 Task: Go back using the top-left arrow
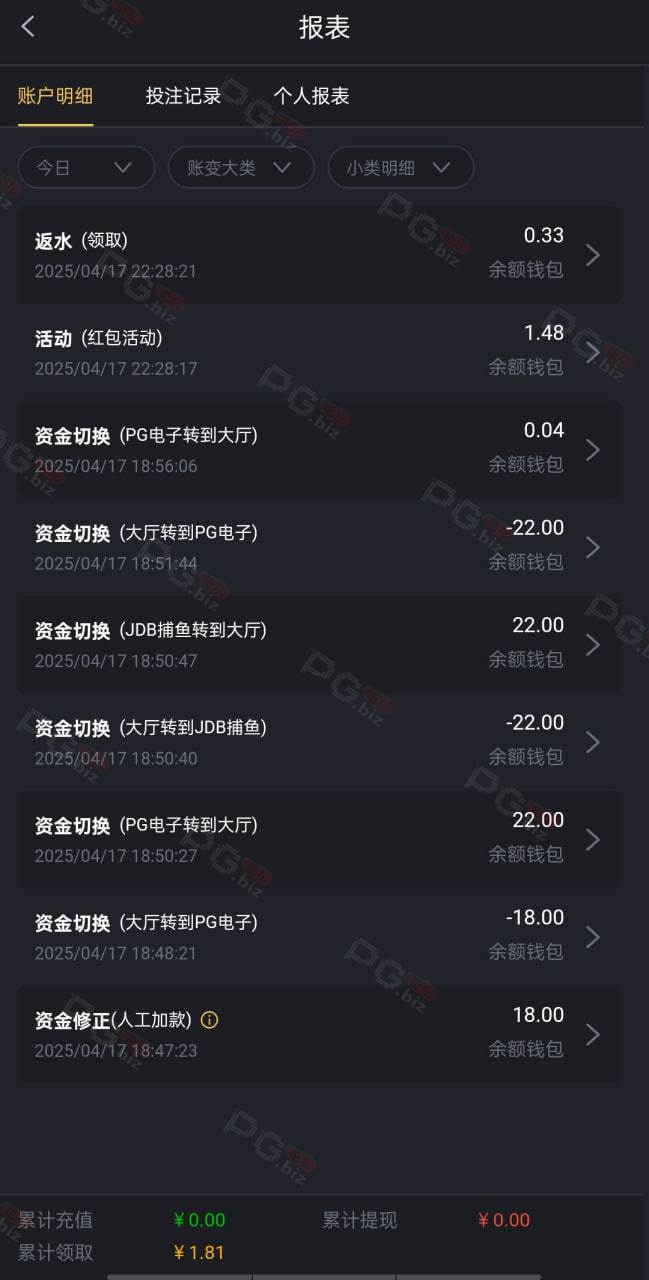pos(28,27)
